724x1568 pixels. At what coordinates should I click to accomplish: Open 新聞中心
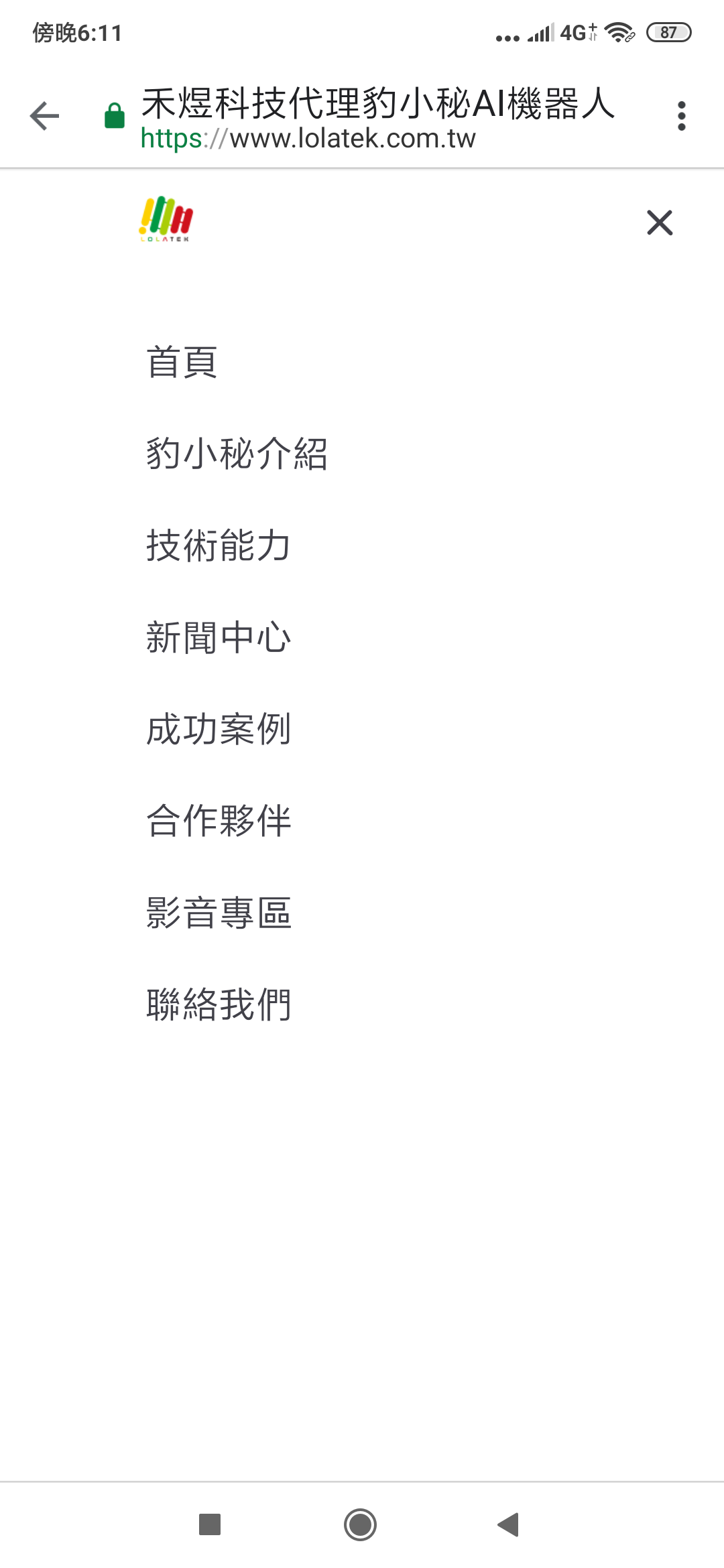click(x=219, y=637)
